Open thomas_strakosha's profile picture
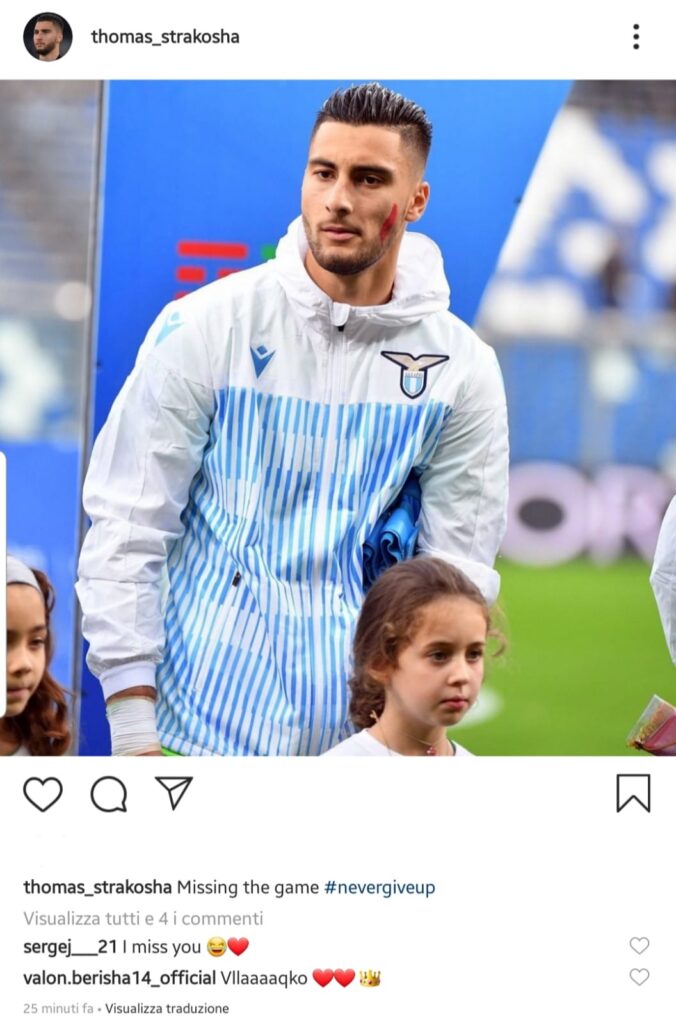This screenshot has width=676, height=1024. [47, 37]
